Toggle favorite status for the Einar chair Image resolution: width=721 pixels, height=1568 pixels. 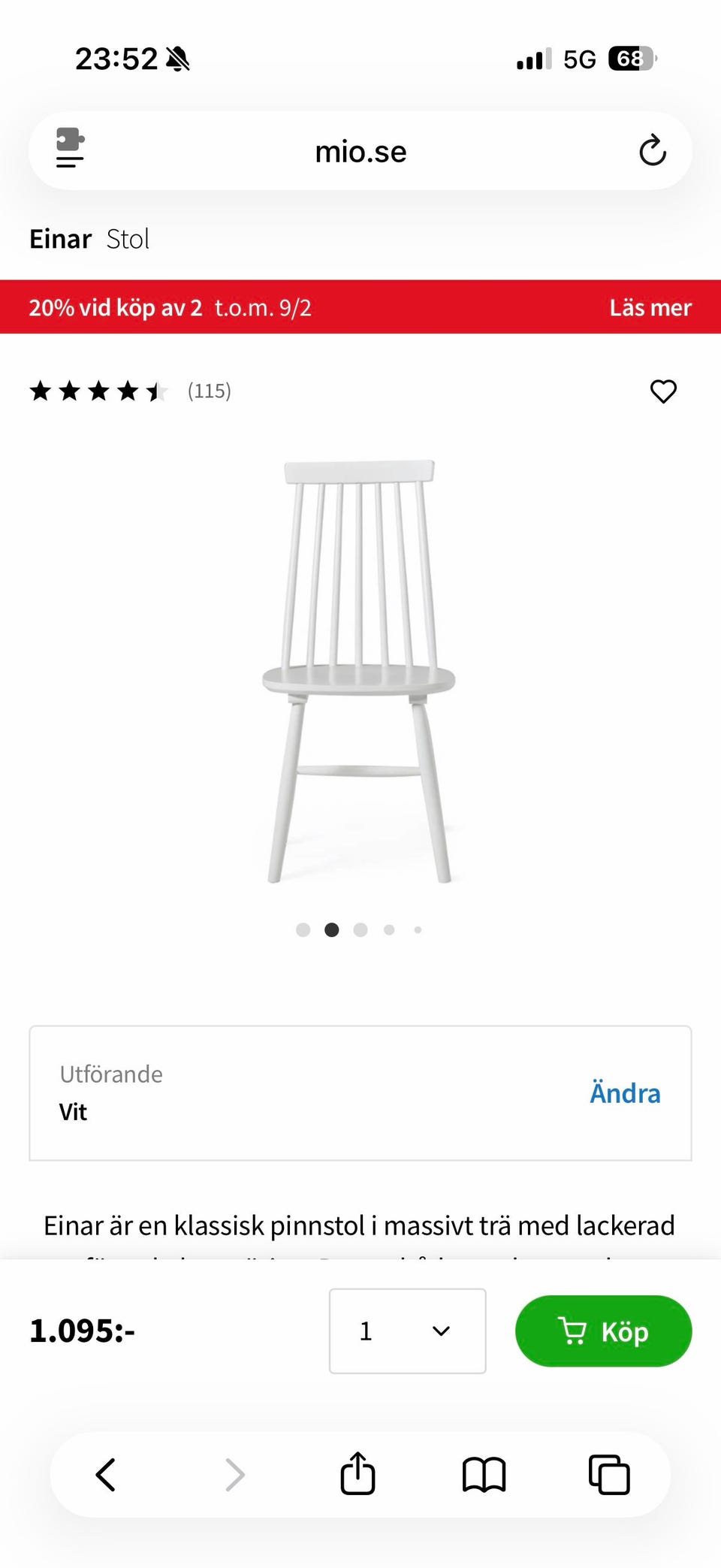pos(664,391)
